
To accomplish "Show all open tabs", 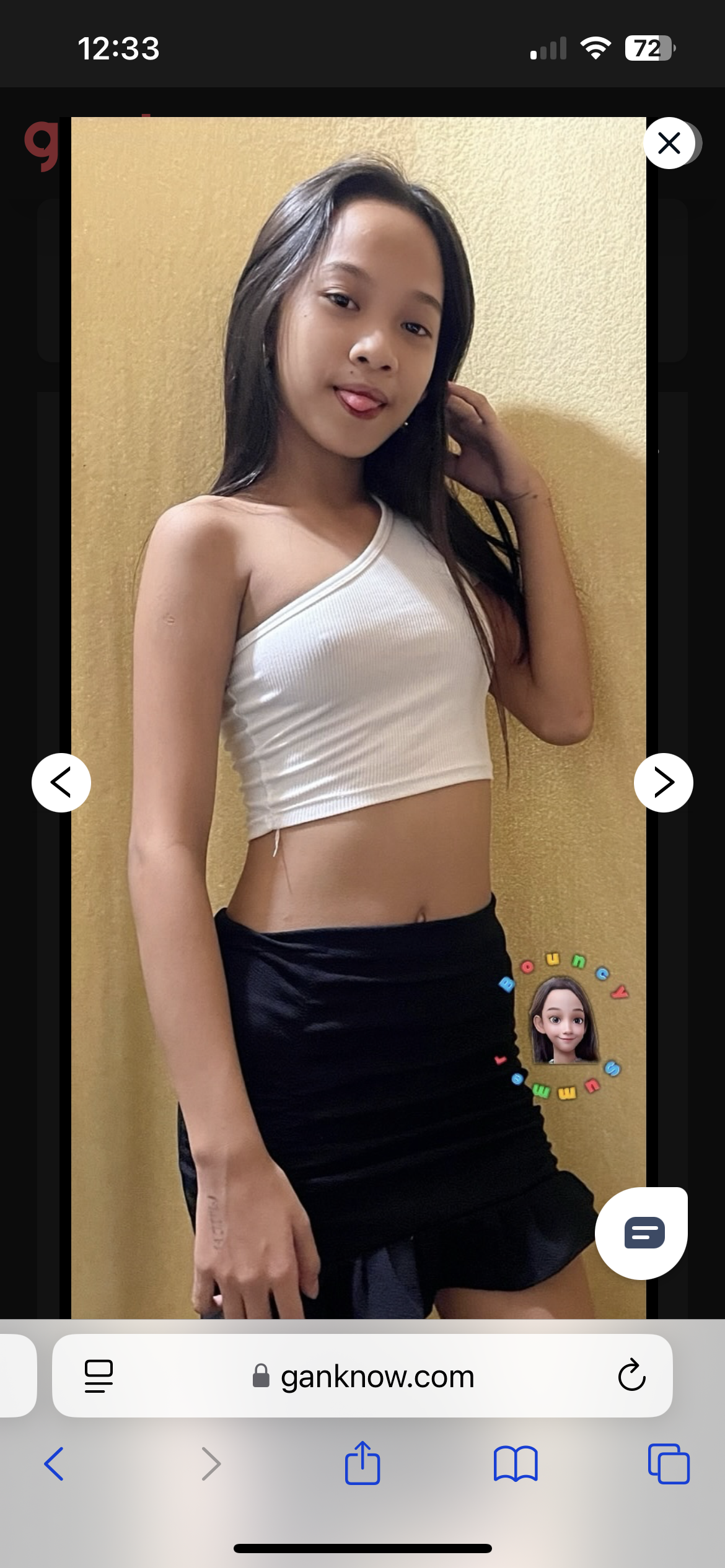I will 669,1464.
